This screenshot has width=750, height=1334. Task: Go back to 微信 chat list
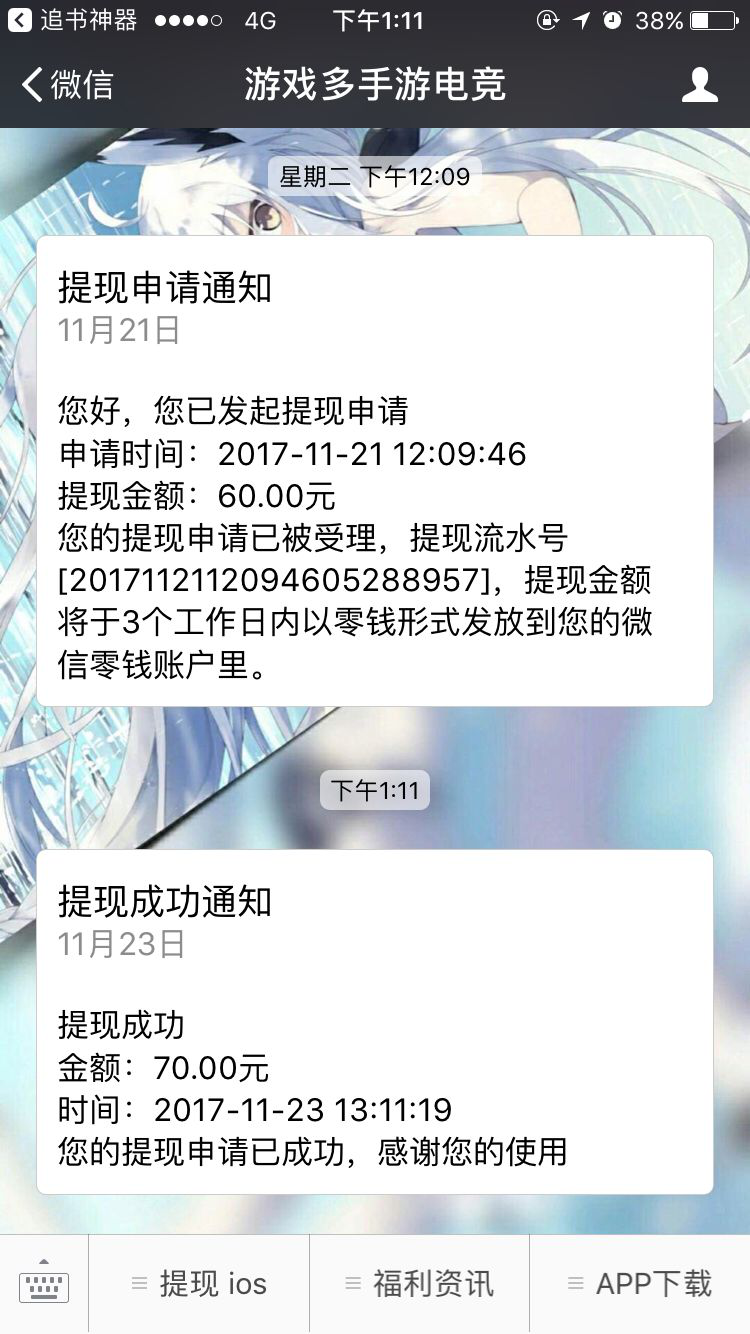pyautogui.click(x=68, y=85)
